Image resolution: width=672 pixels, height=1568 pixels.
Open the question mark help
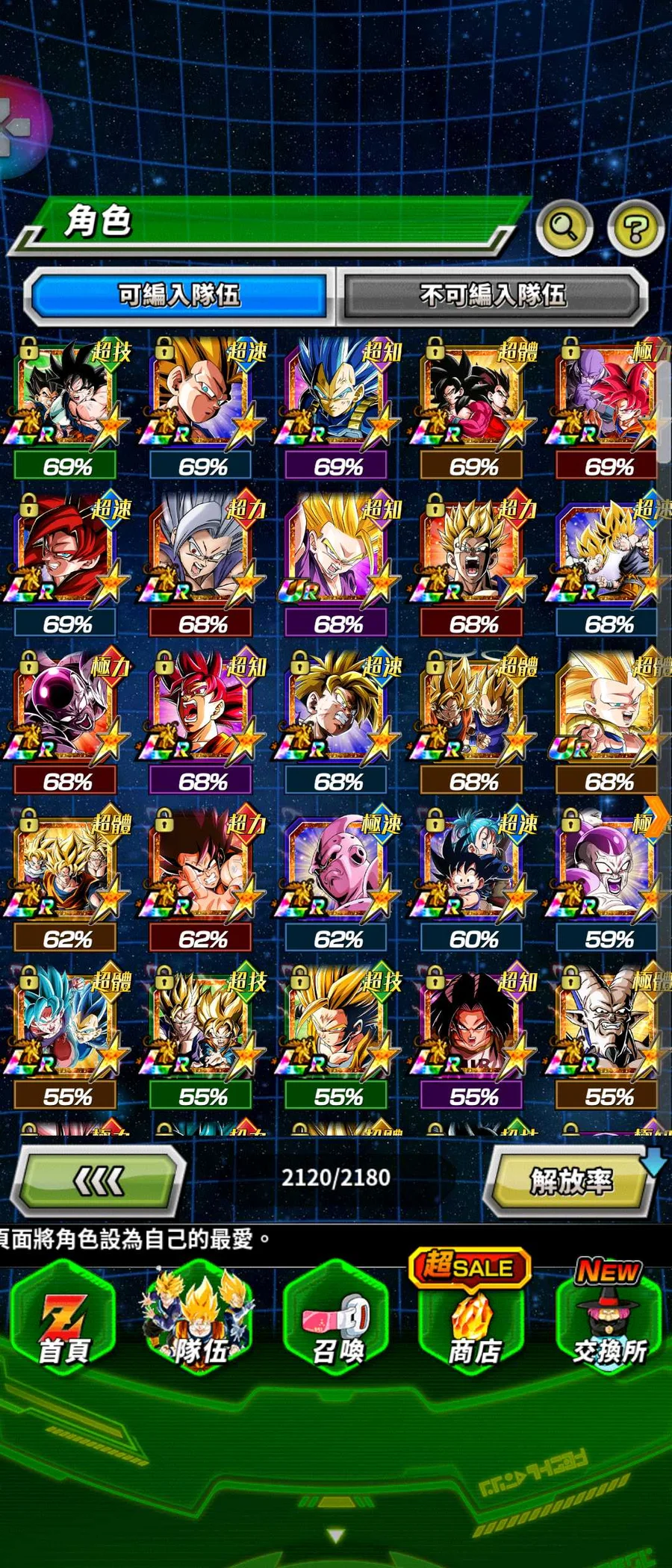coord(635,228)
